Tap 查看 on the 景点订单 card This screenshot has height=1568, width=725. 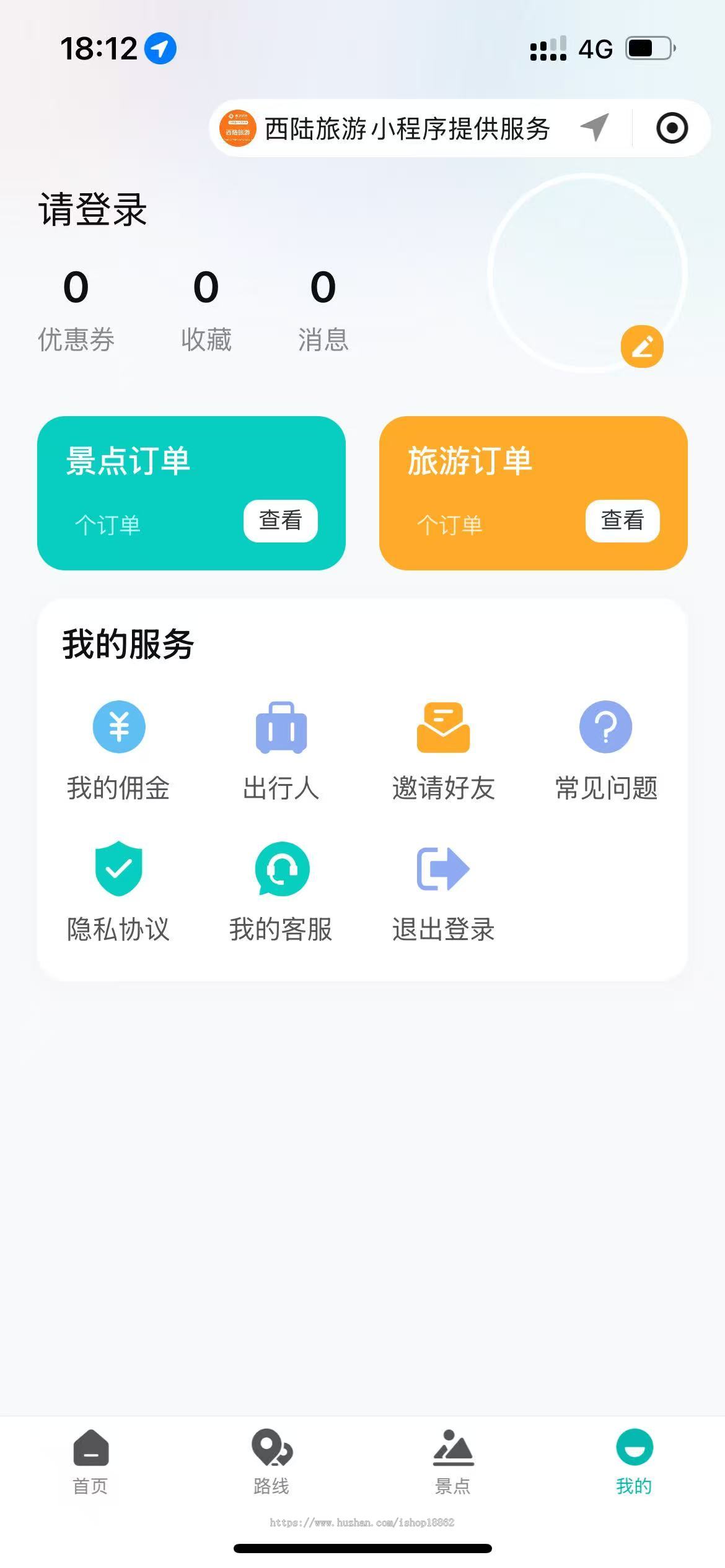click(280, 521)
